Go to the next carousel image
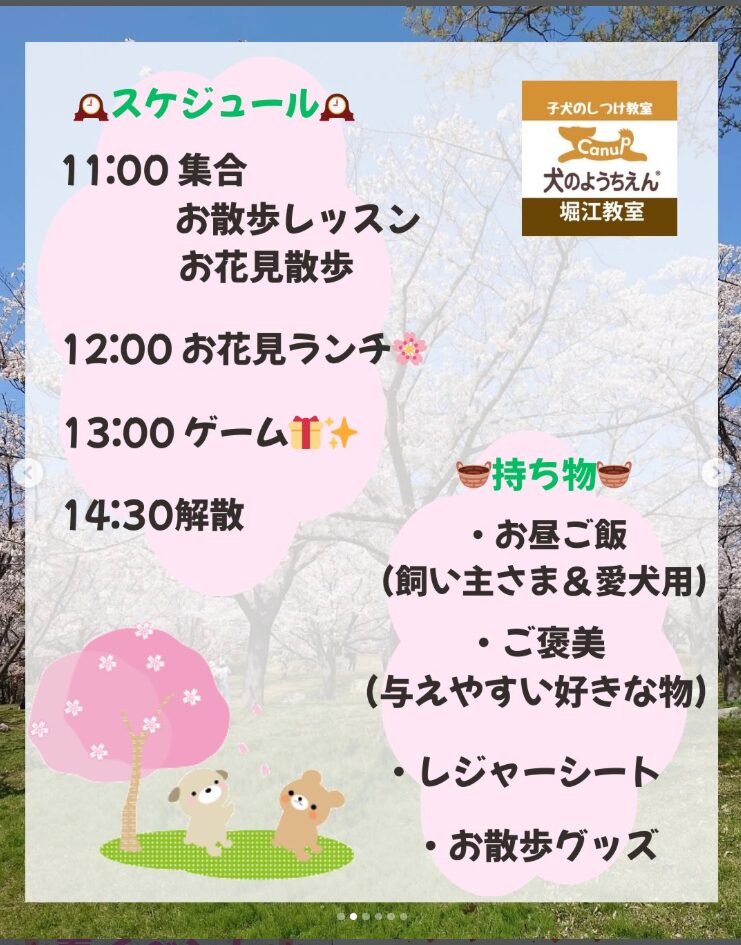Viewport: 741px width, 945px height. coord(716,473)
